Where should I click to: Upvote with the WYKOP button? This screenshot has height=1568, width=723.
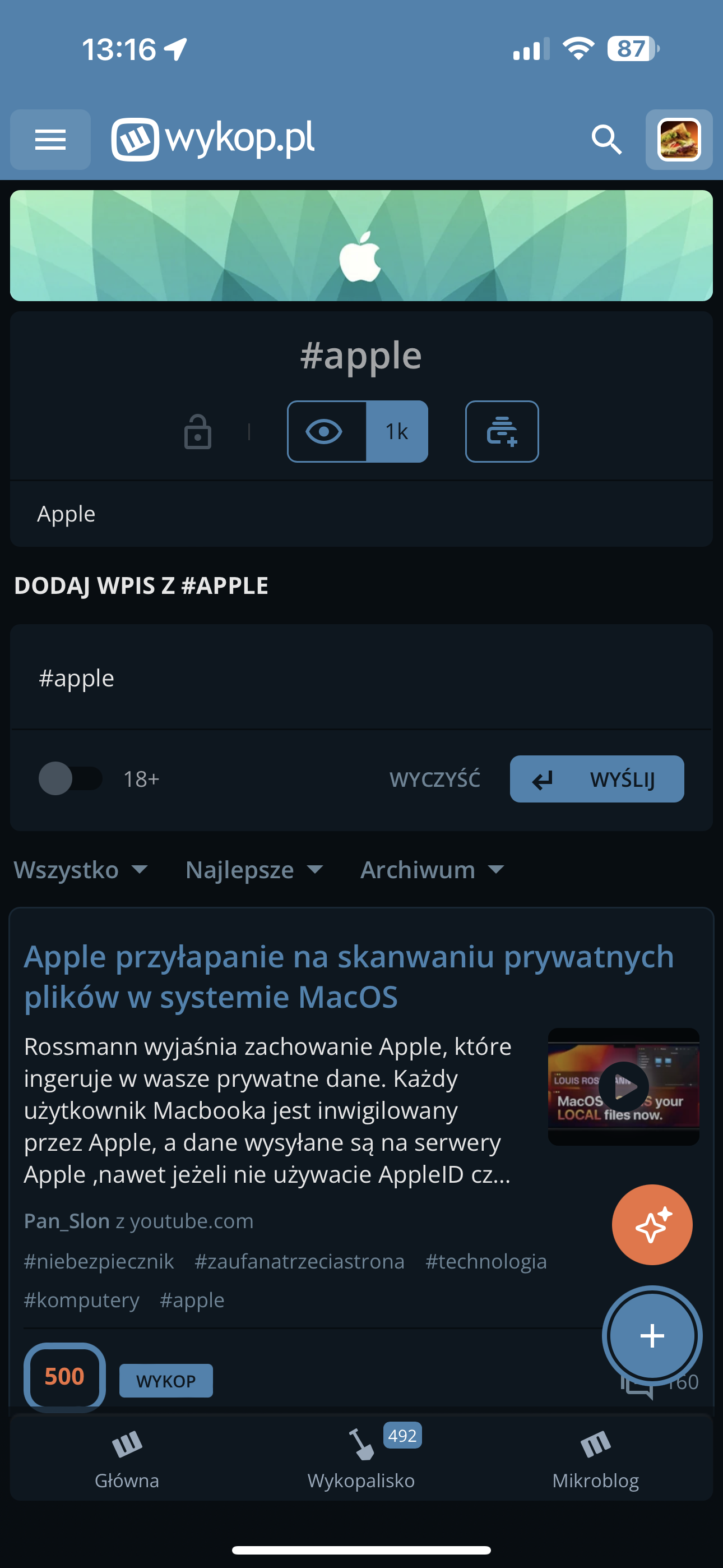[x=165, y=1381]
